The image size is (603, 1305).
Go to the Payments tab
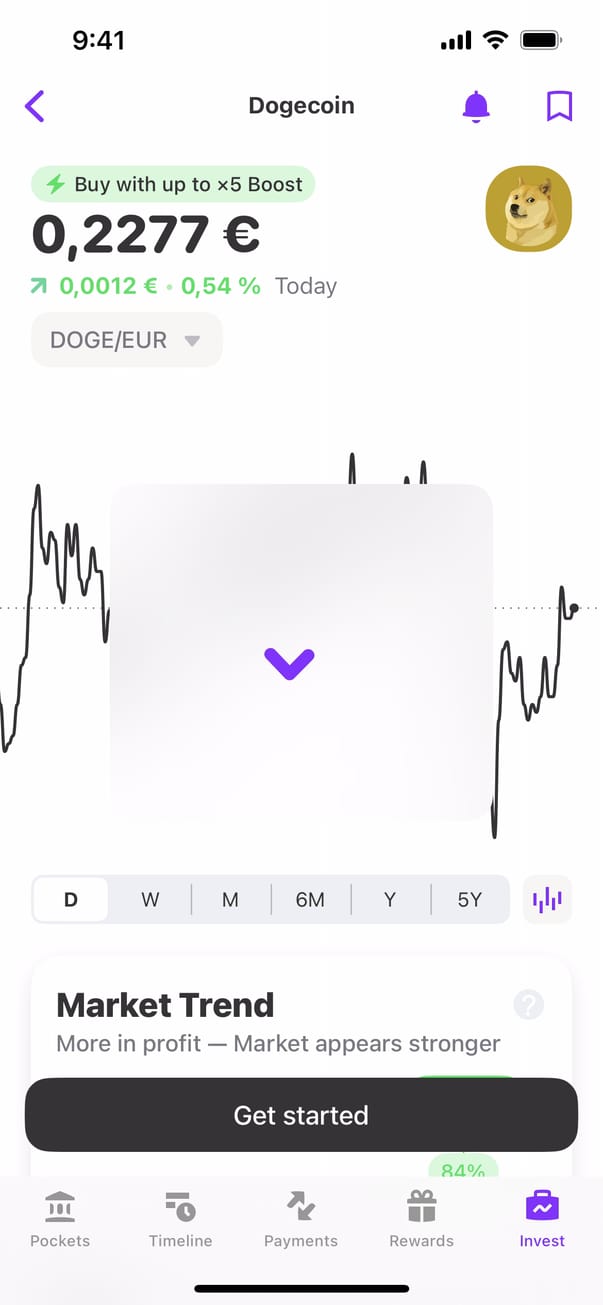click(x=301, y=1220)
